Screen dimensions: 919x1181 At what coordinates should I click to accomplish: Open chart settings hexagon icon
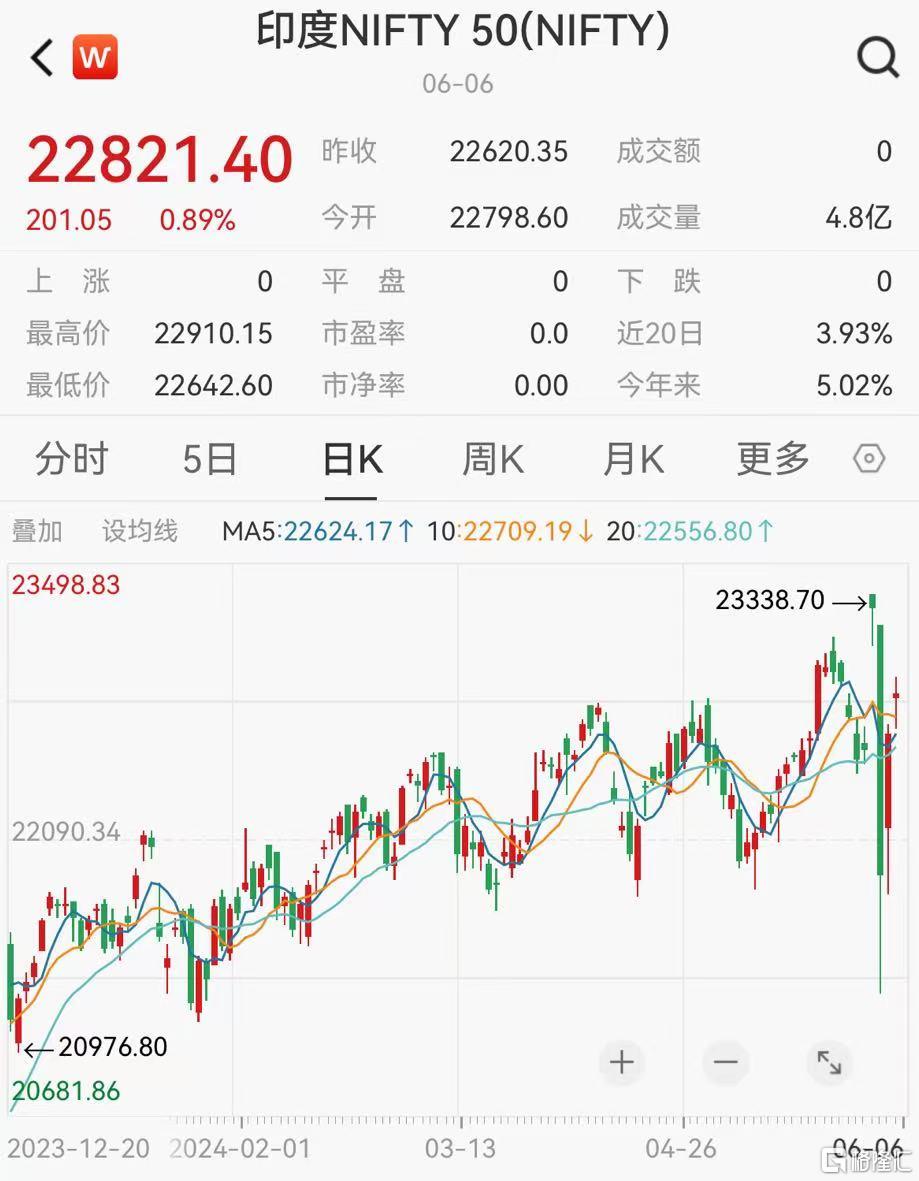tap(869, 459)
